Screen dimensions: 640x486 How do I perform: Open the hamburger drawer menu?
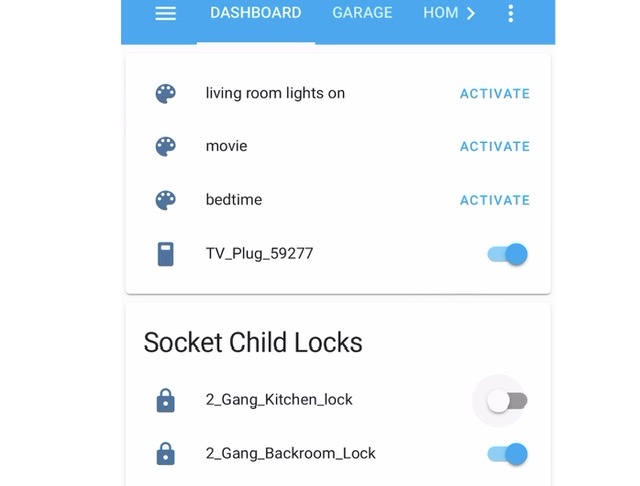(166, 14)
